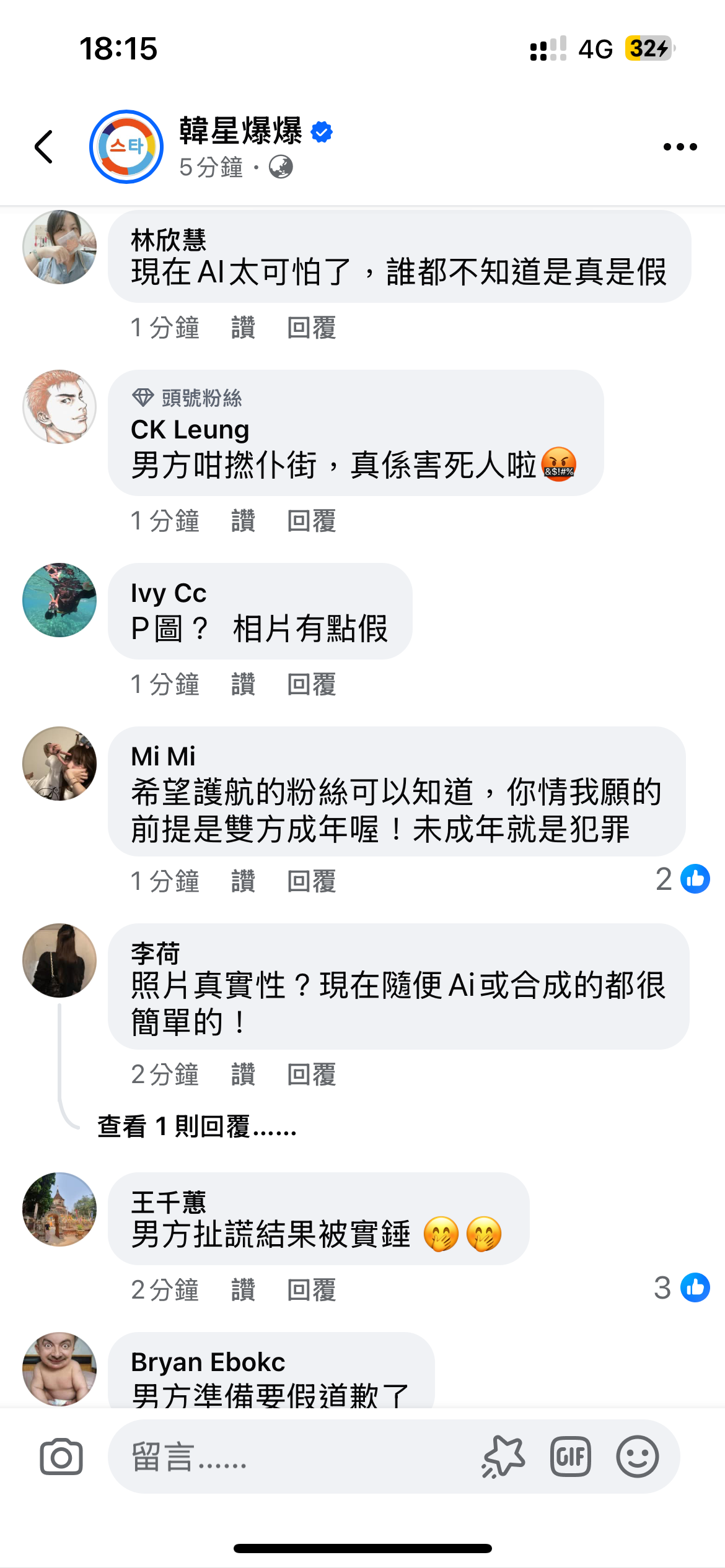The width and height of the screenshot is (725, 1568).
Task: Open the camera to attach a photo
Action: [61, 1457]
